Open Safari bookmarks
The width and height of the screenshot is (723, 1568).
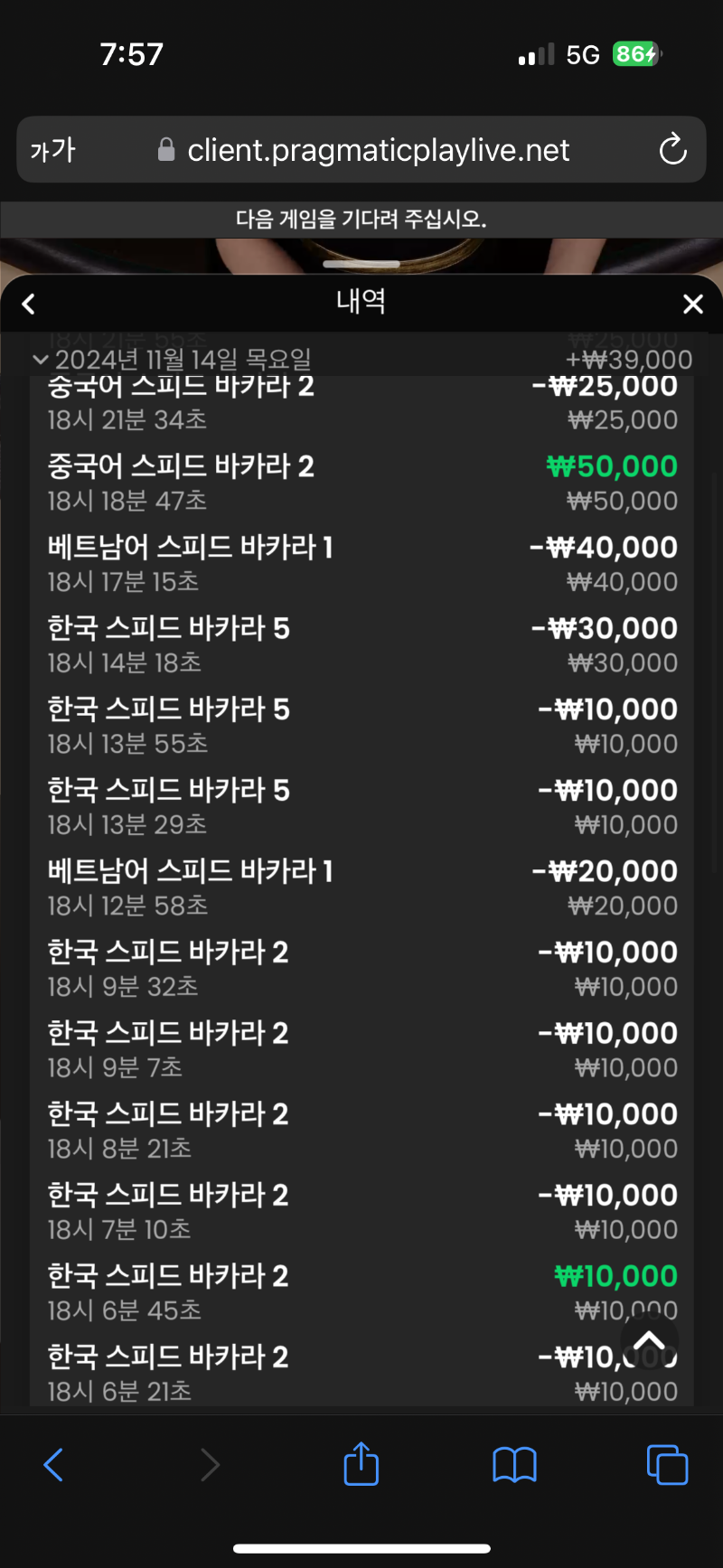[x=514, y=1465]
